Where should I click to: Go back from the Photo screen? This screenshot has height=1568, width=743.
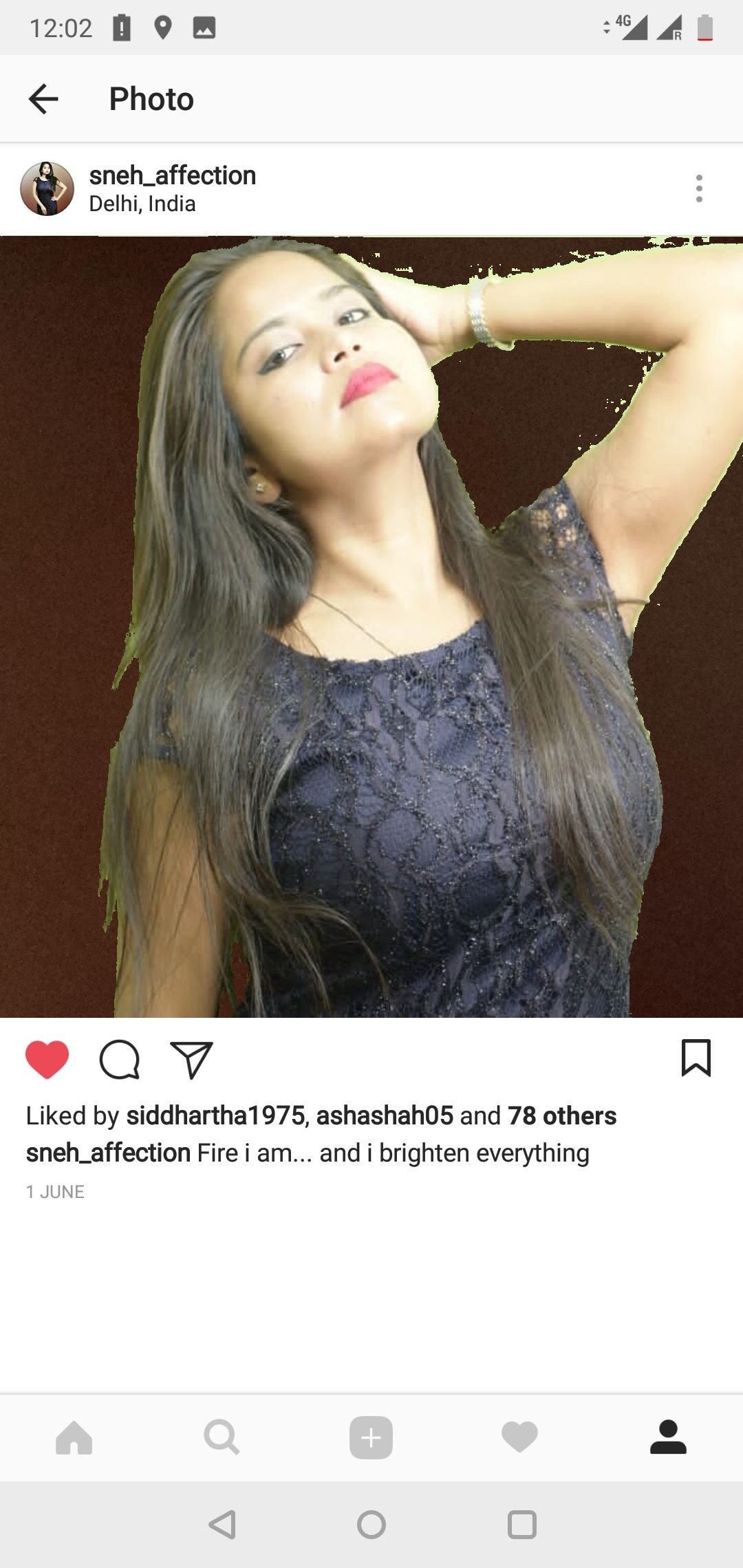(43, 99)
